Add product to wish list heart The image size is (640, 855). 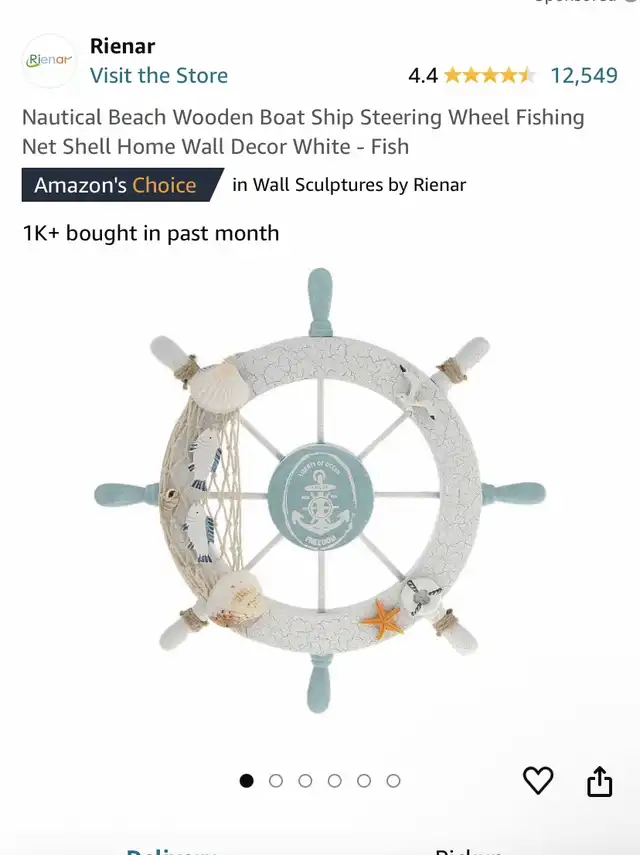[538, 781]
